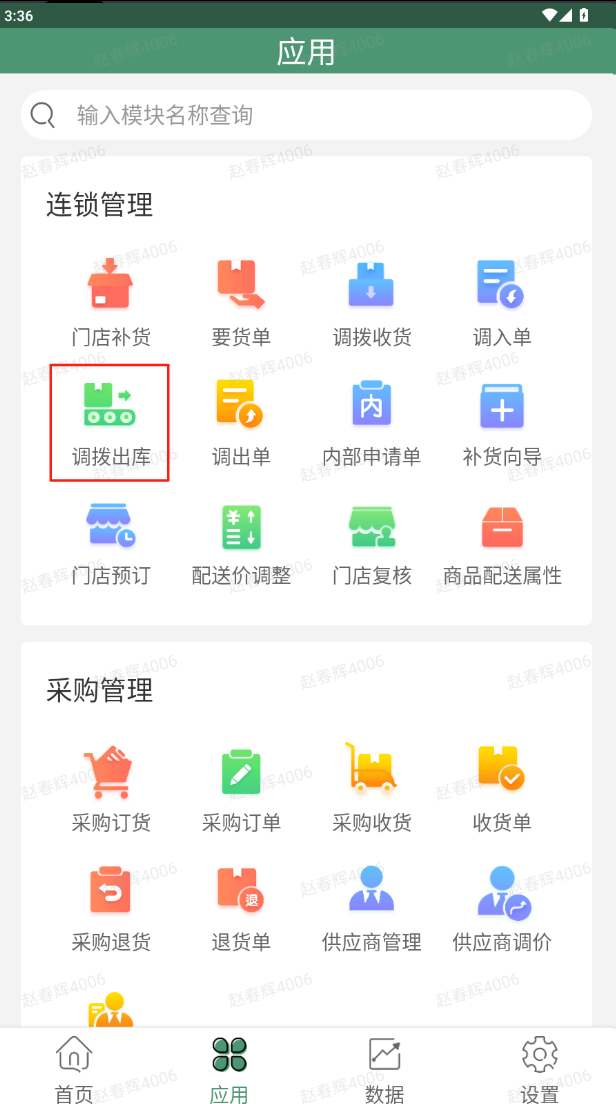Open 门店补货 module

(x=110, y=302)
